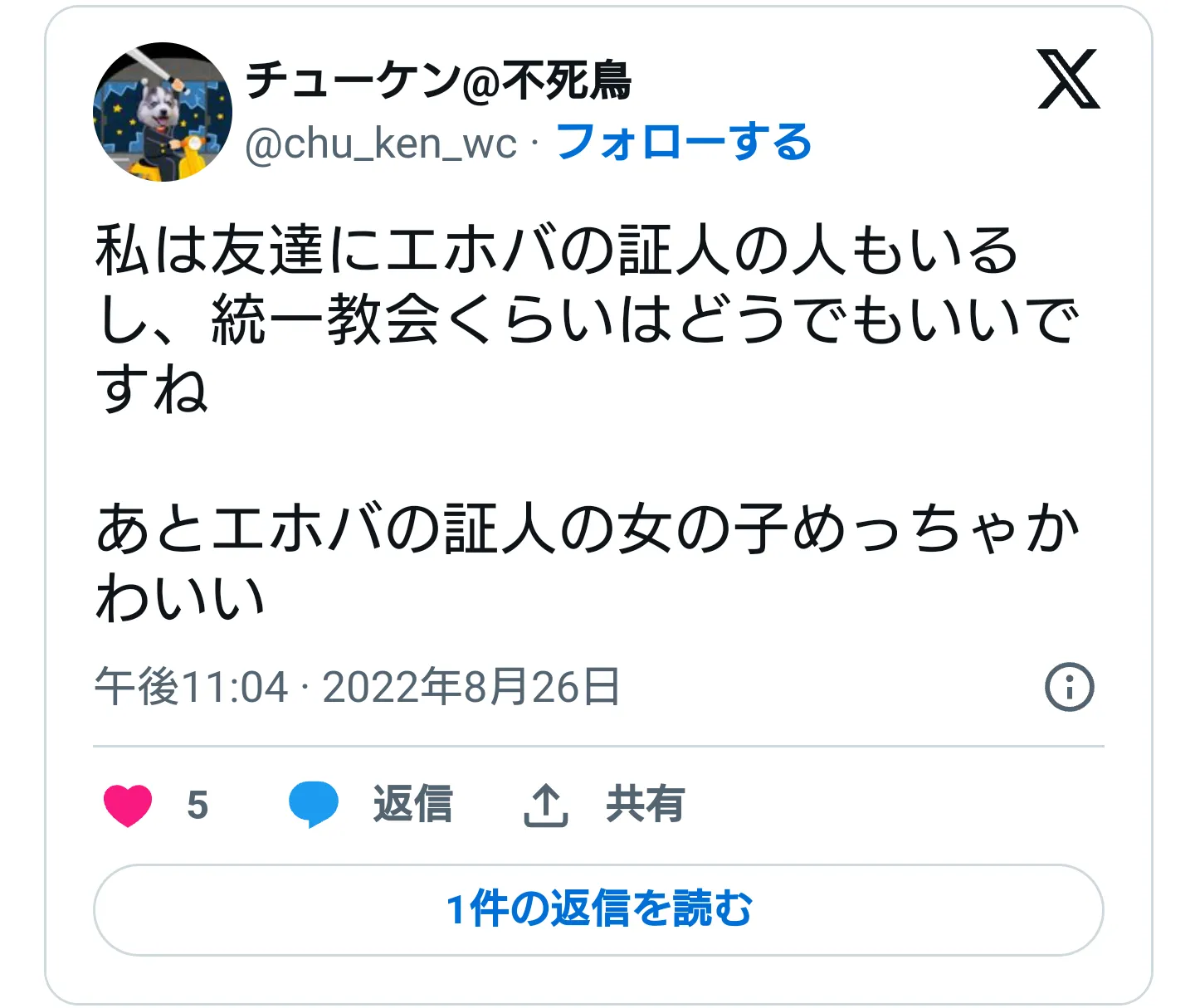Open the @chu_ken_wc handle
The image size is (1195, 1008).
[381, 144]
